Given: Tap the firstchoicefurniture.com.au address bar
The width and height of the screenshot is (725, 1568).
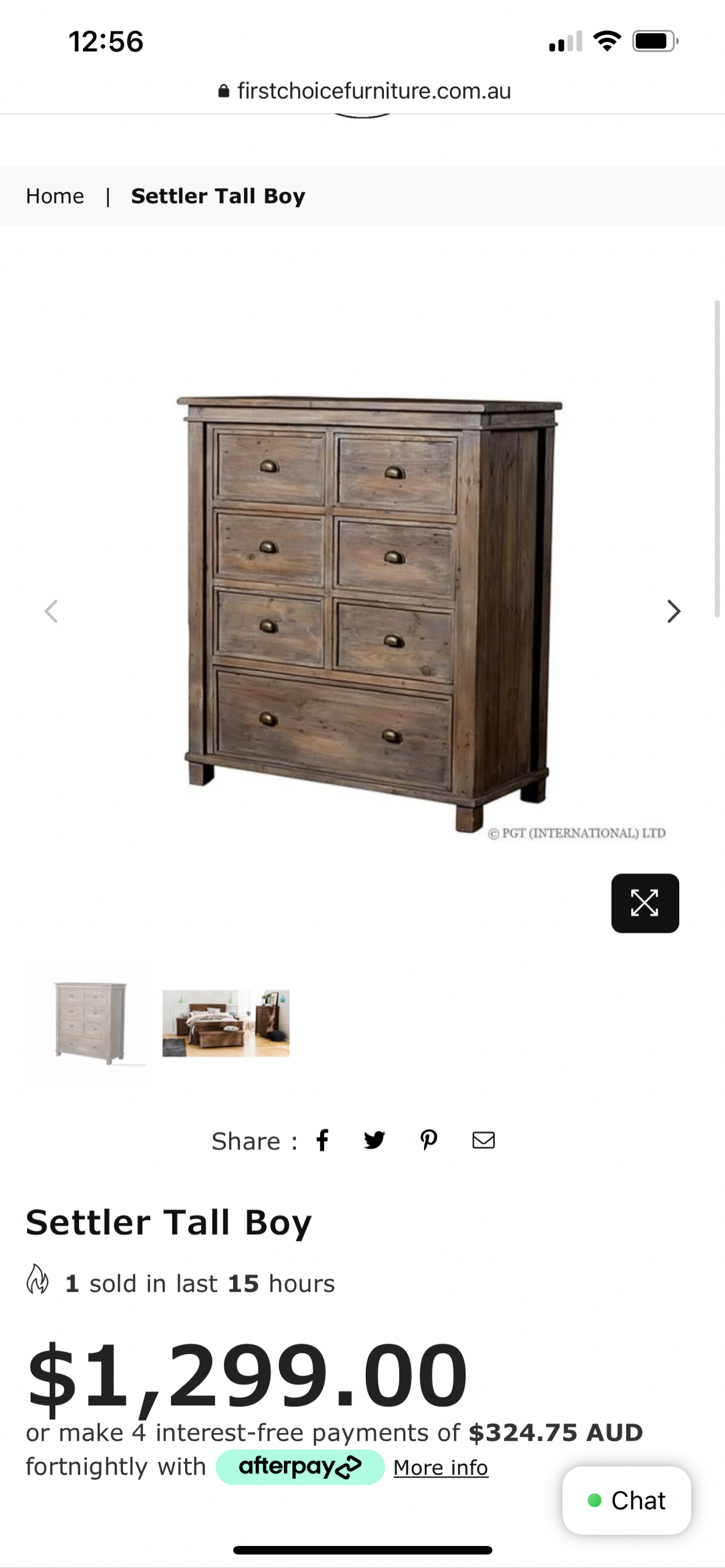Looking at the screenshot, I should pos(364,91).
